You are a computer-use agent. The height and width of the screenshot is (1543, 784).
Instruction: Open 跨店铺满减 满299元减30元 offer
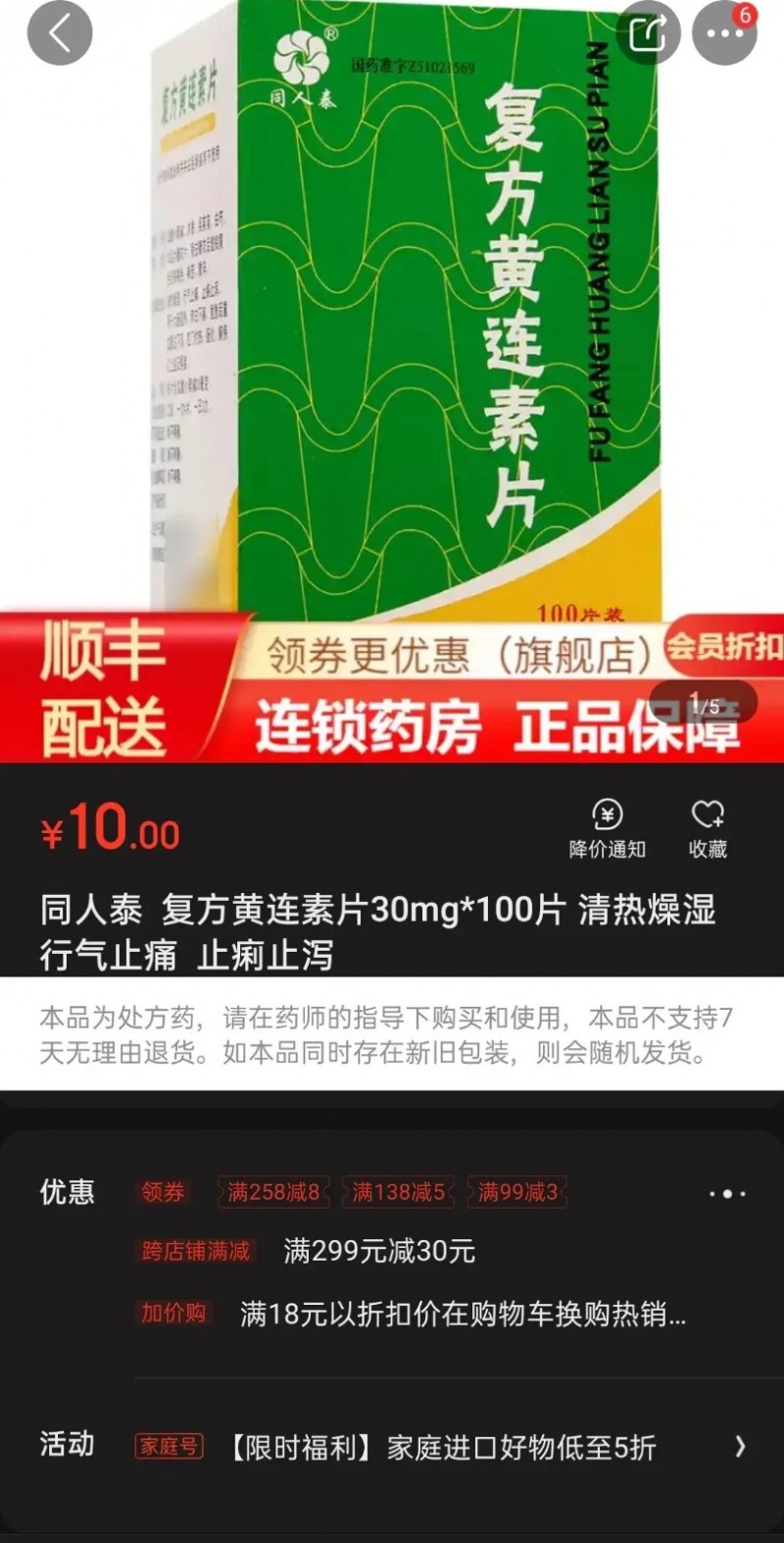pos(378,1251)
